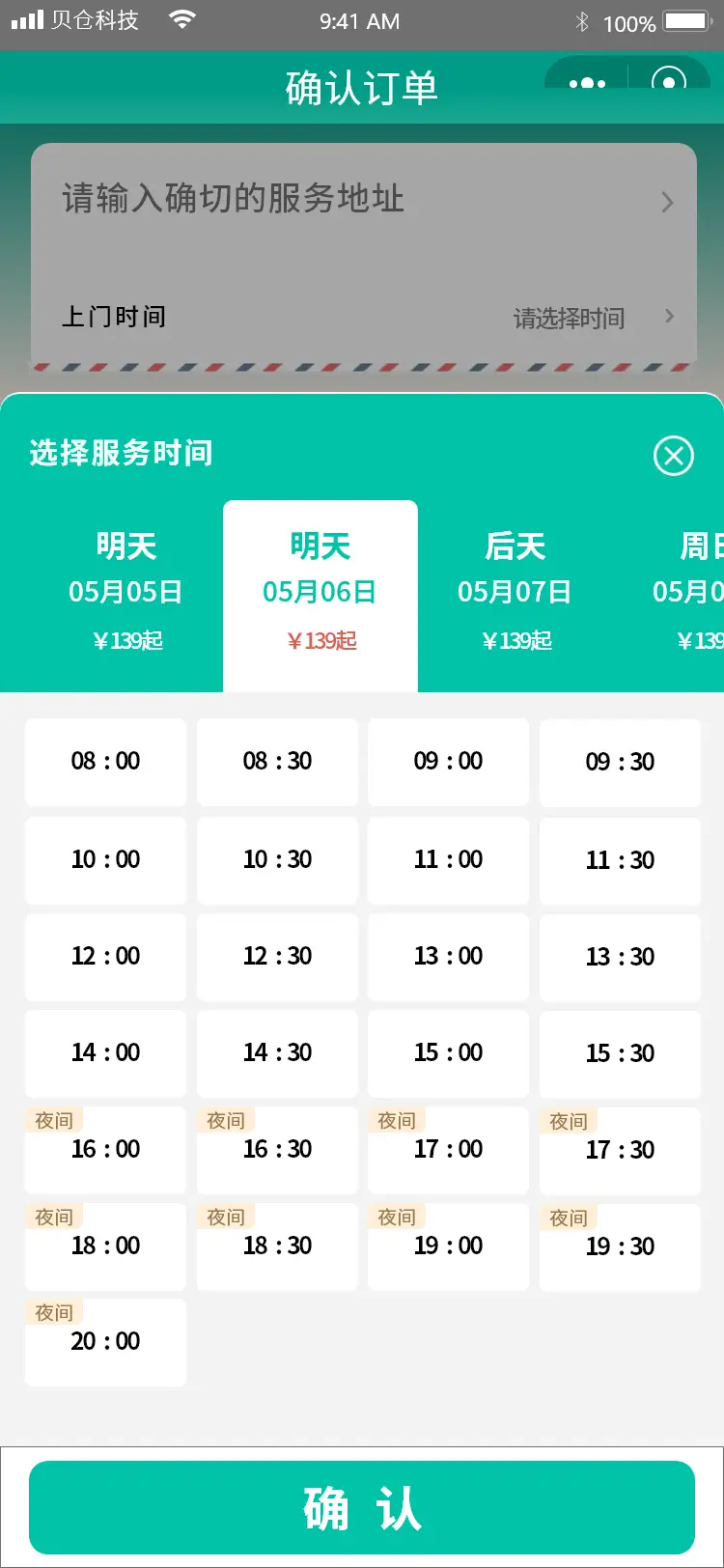Select the 05月05日 date tab
Image resolution: width=724 pixels, height=1568 pixels.
[x=125, y=592]
